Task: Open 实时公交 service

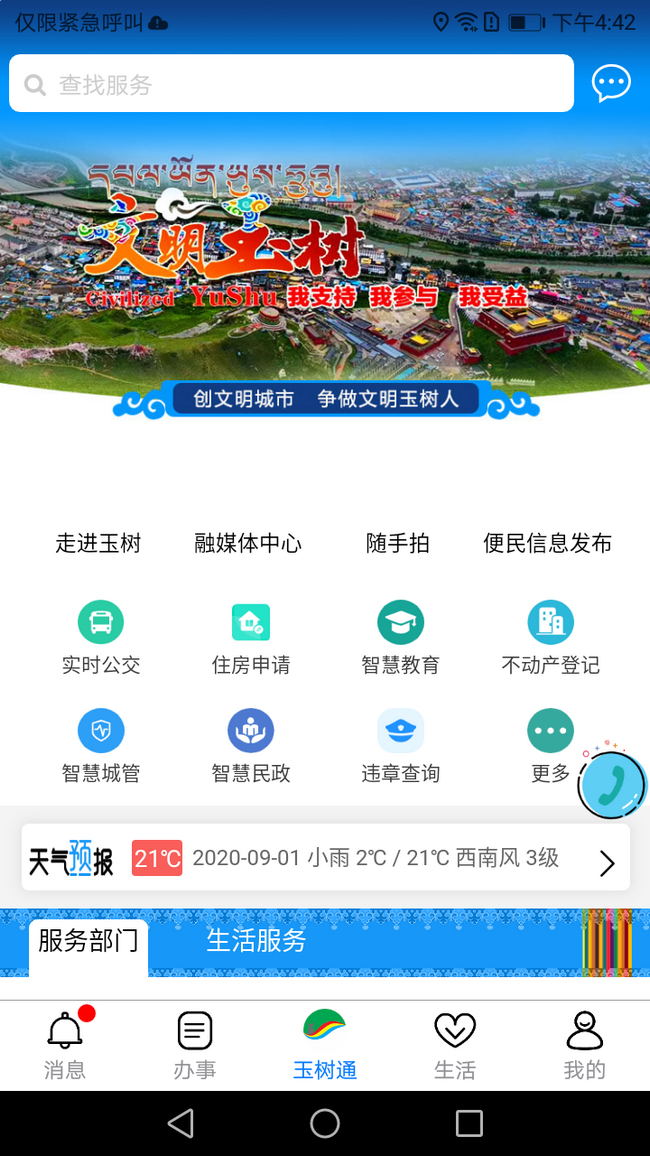Action: click(x=101, y=637)
